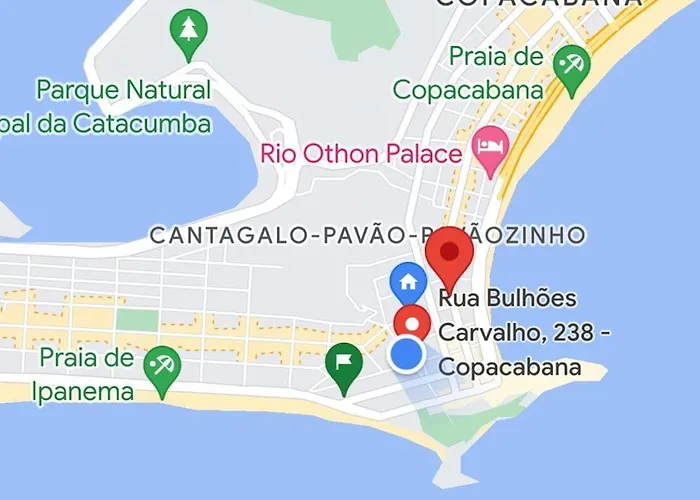The width and height of the screenshot is (700, 500).
Task: Open the Rua Bulhões Carvalho, 238 place label
Action: click(x=509, y=333)
